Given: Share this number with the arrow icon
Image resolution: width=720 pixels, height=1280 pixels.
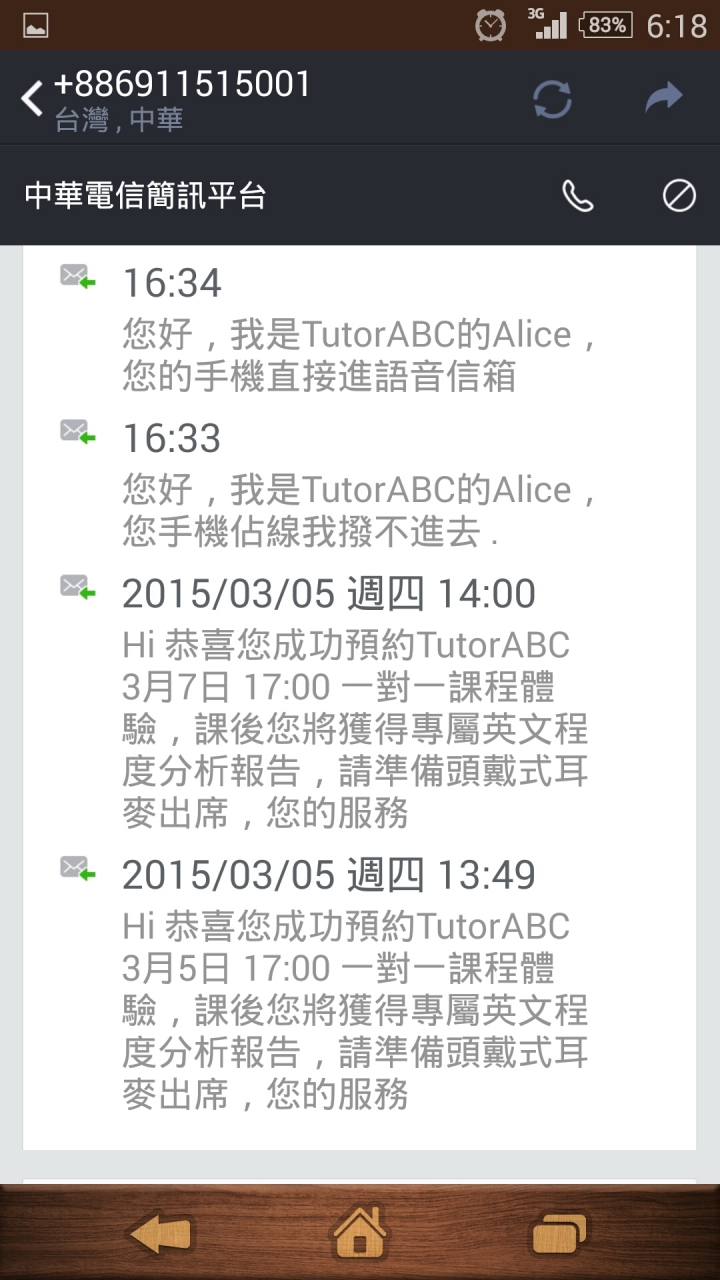Looking at the screenshot, I should [662, 97].
